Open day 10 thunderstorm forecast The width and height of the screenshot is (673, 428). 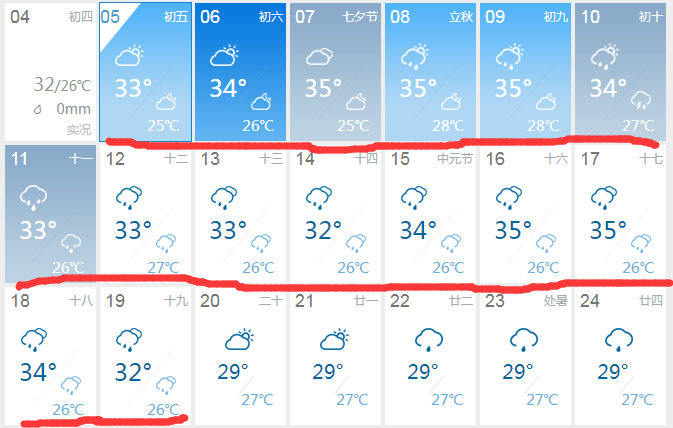click(x=621, y=72)
